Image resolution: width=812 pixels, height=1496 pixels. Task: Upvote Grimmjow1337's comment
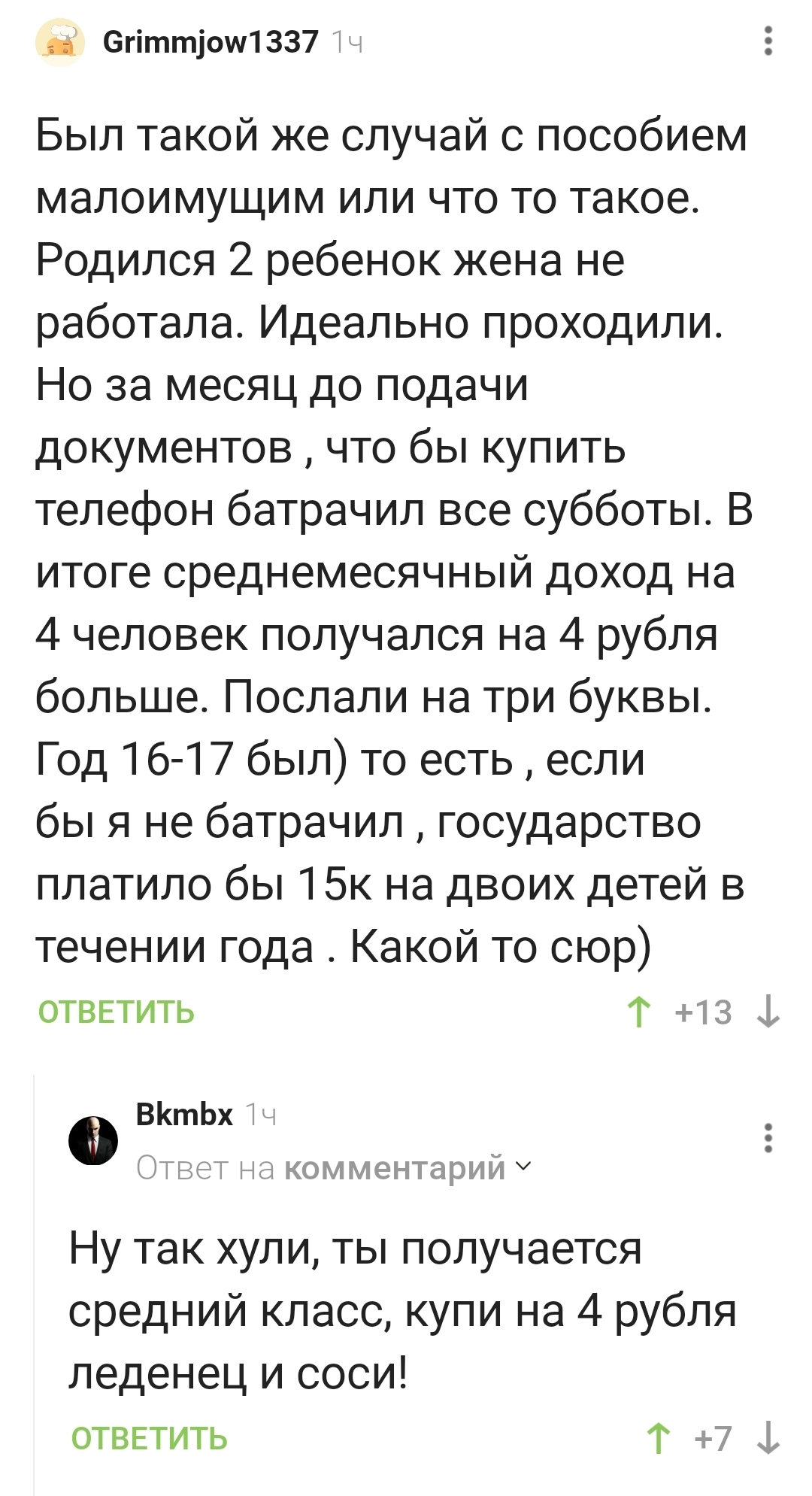[639, 1012]
